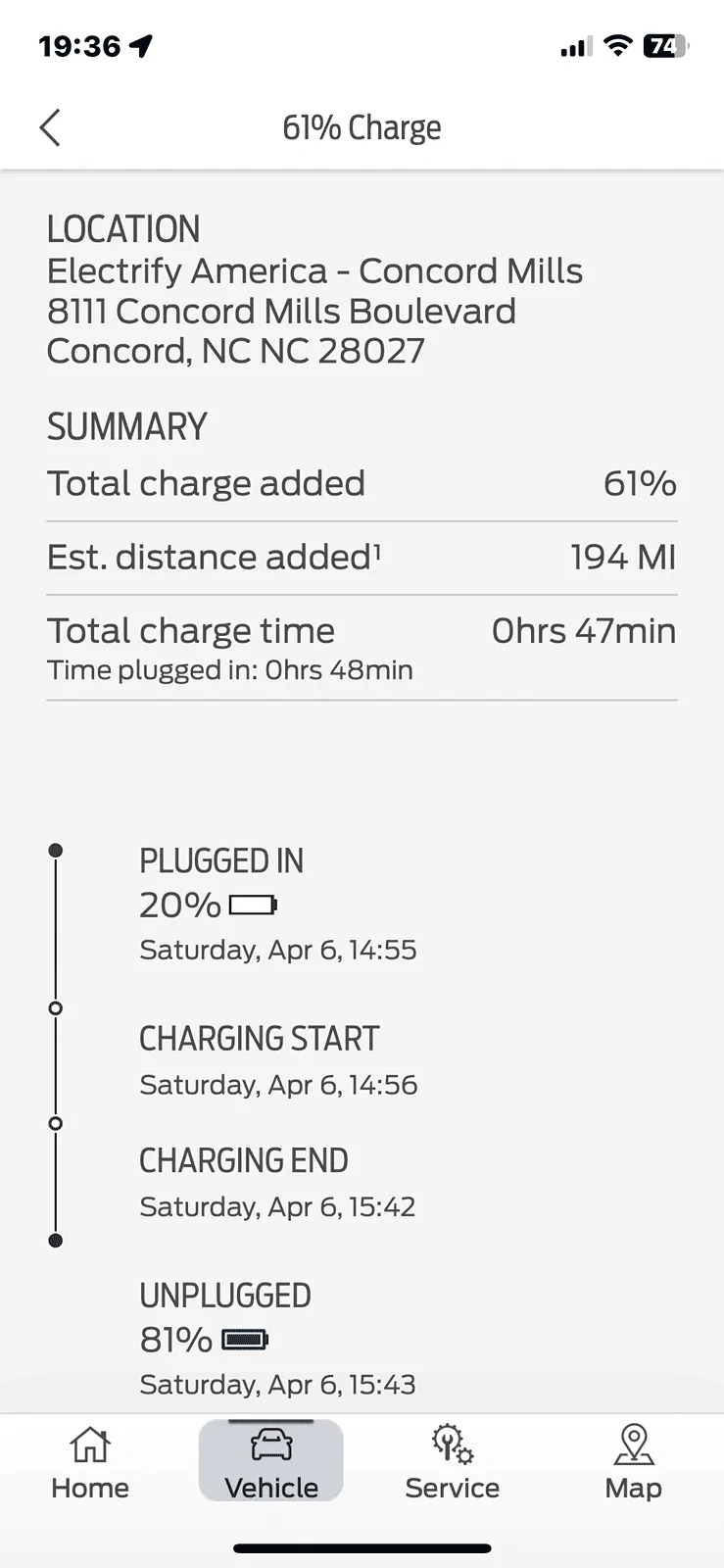Image resolution: width=724 pixels, height=1568 pixels.
Task: Select the Vehicle tab
Action: 271,1462
